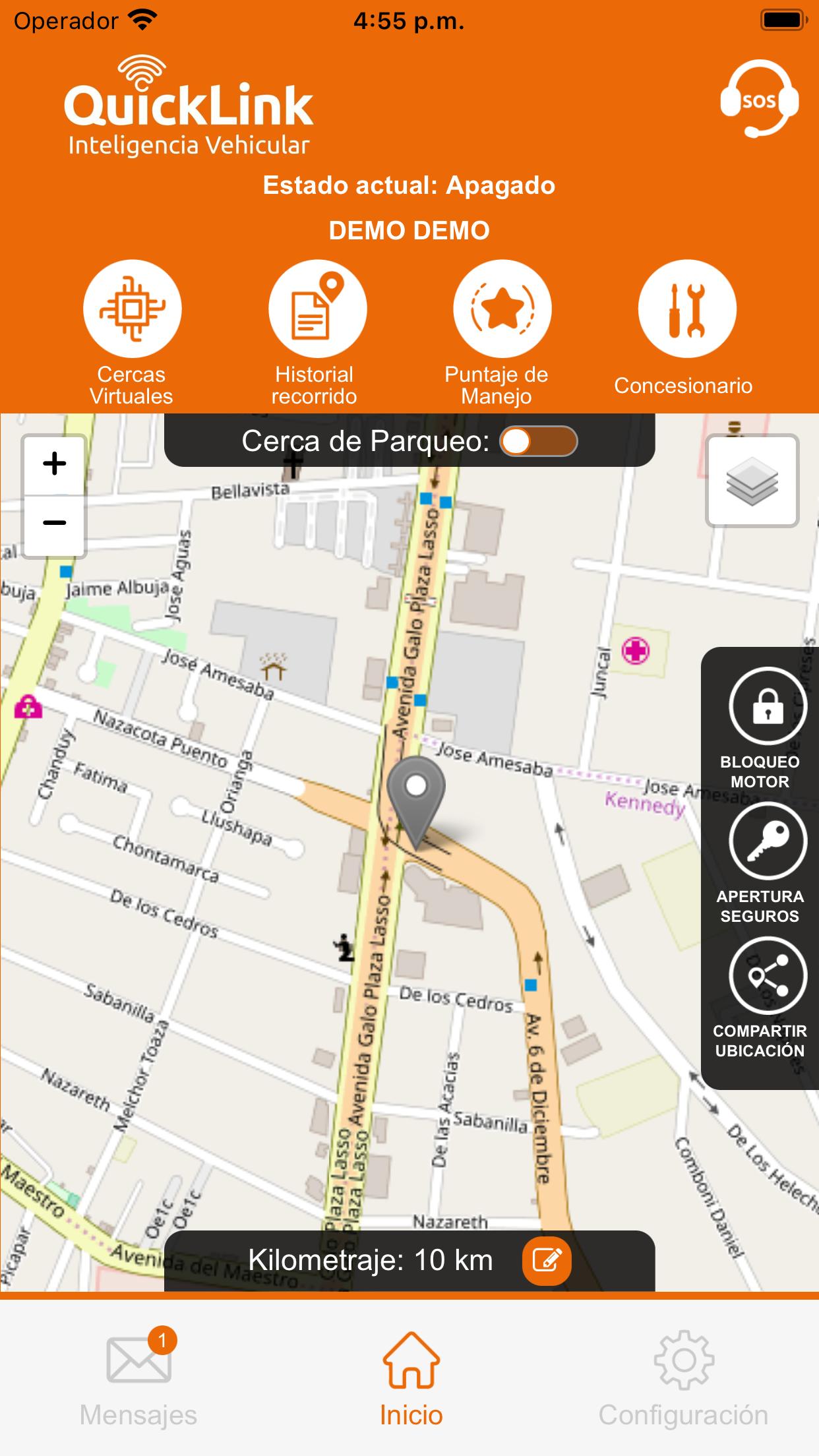Tap Compartir Ubicación

[x=768, y=976]
